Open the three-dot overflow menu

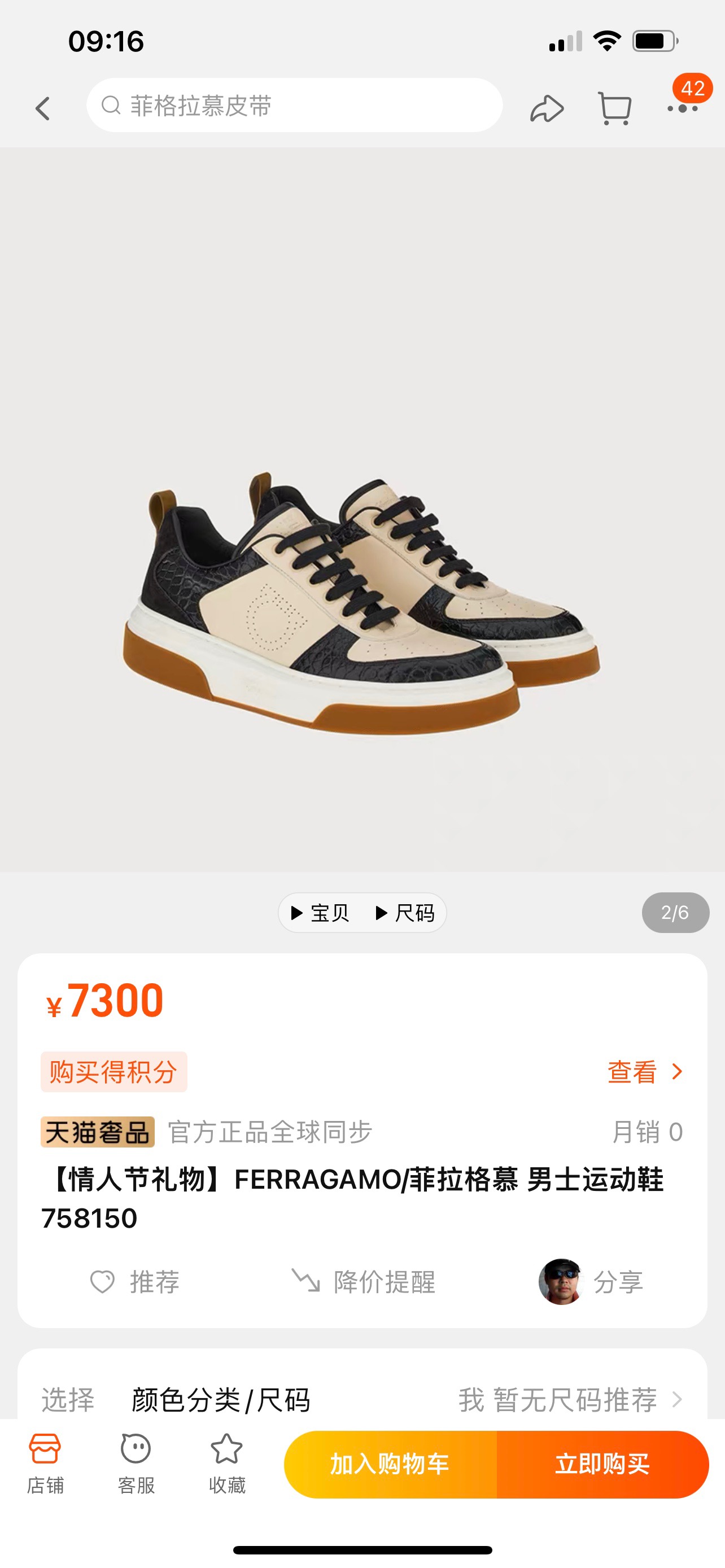(683, 108)
